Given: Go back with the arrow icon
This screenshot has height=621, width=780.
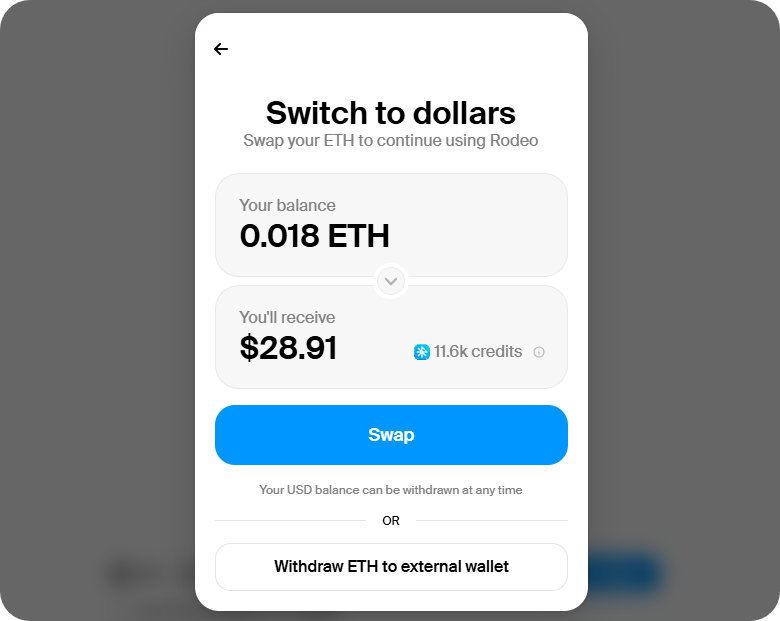Looking at the screenshot, I should coord(221,49).
